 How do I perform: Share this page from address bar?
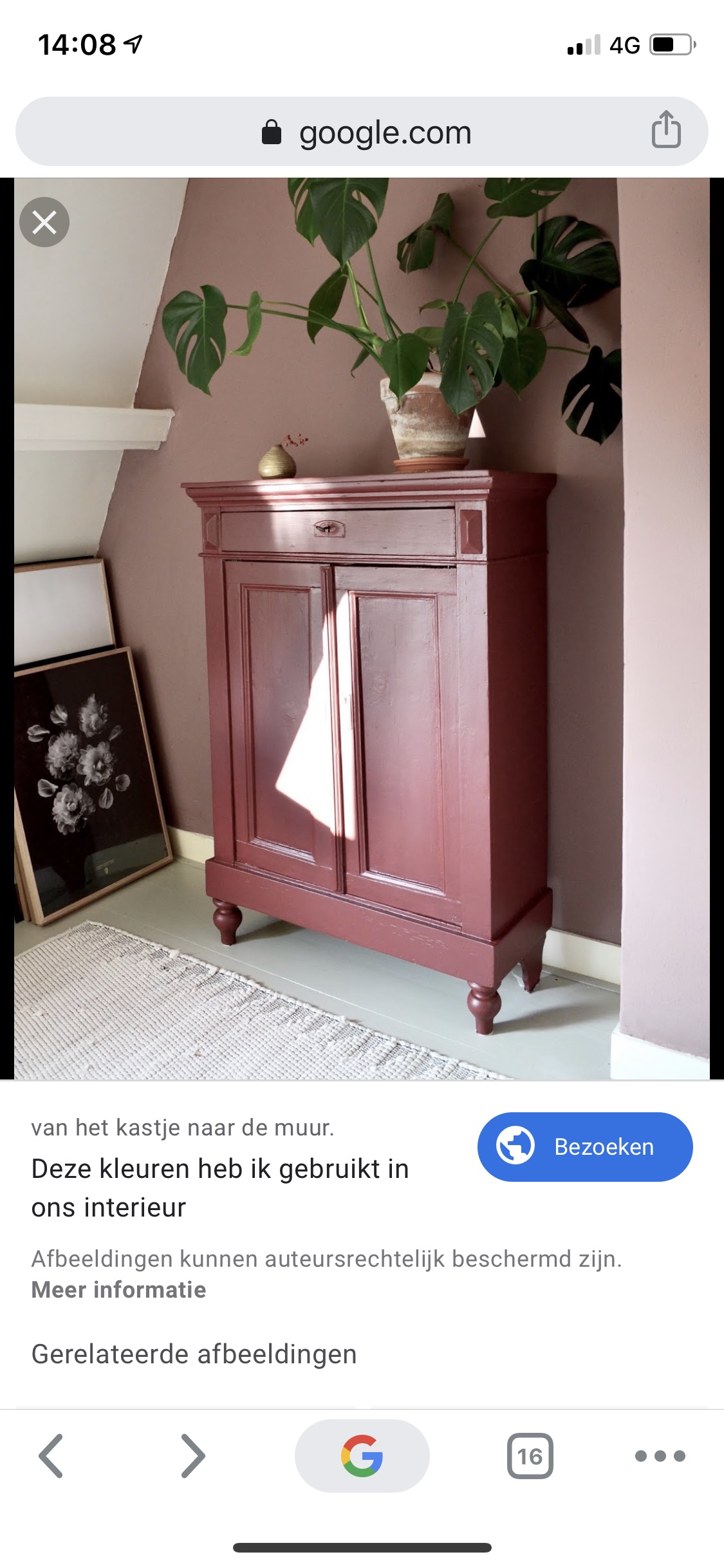click(x=666, y=130)
